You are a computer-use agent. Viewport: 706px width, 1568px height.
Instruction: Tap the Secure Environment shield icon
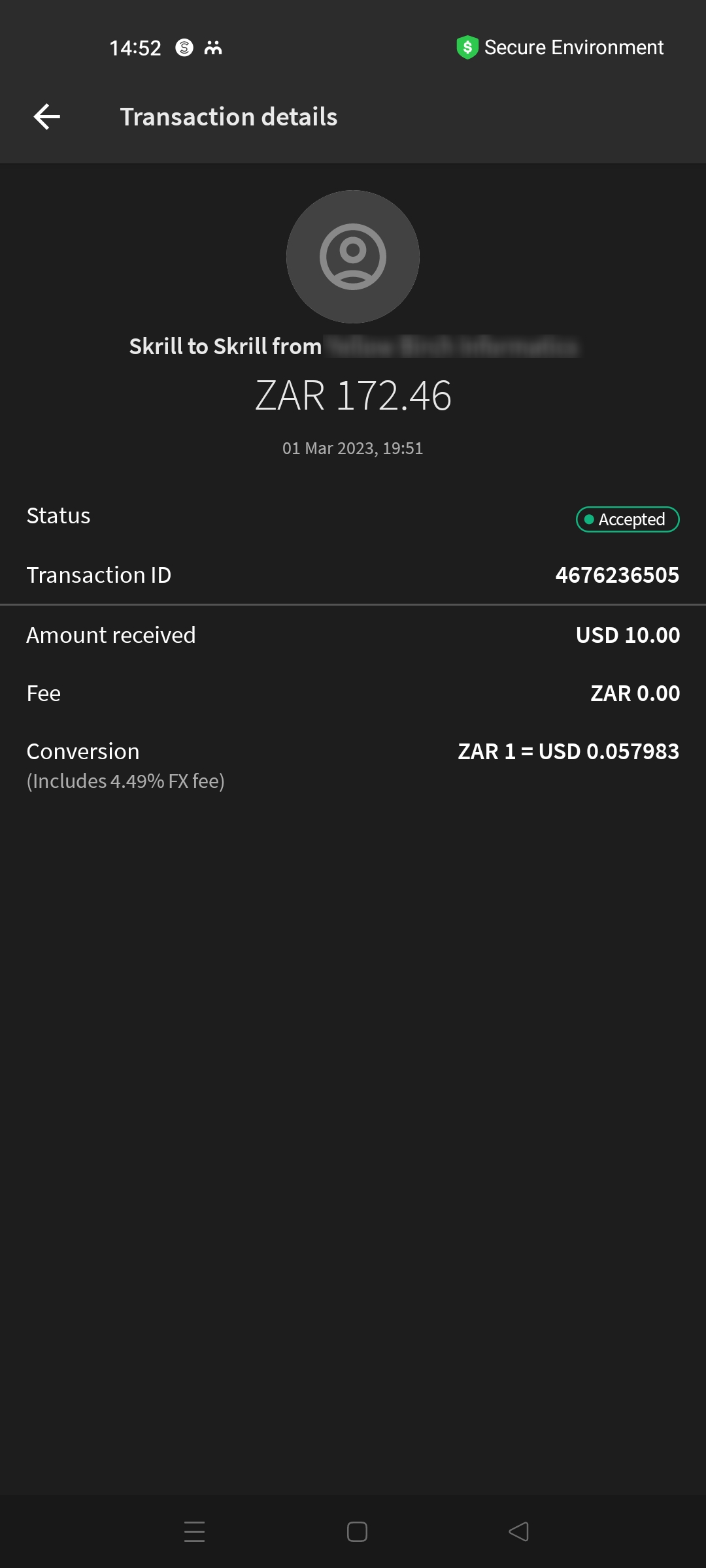(467, 46)
